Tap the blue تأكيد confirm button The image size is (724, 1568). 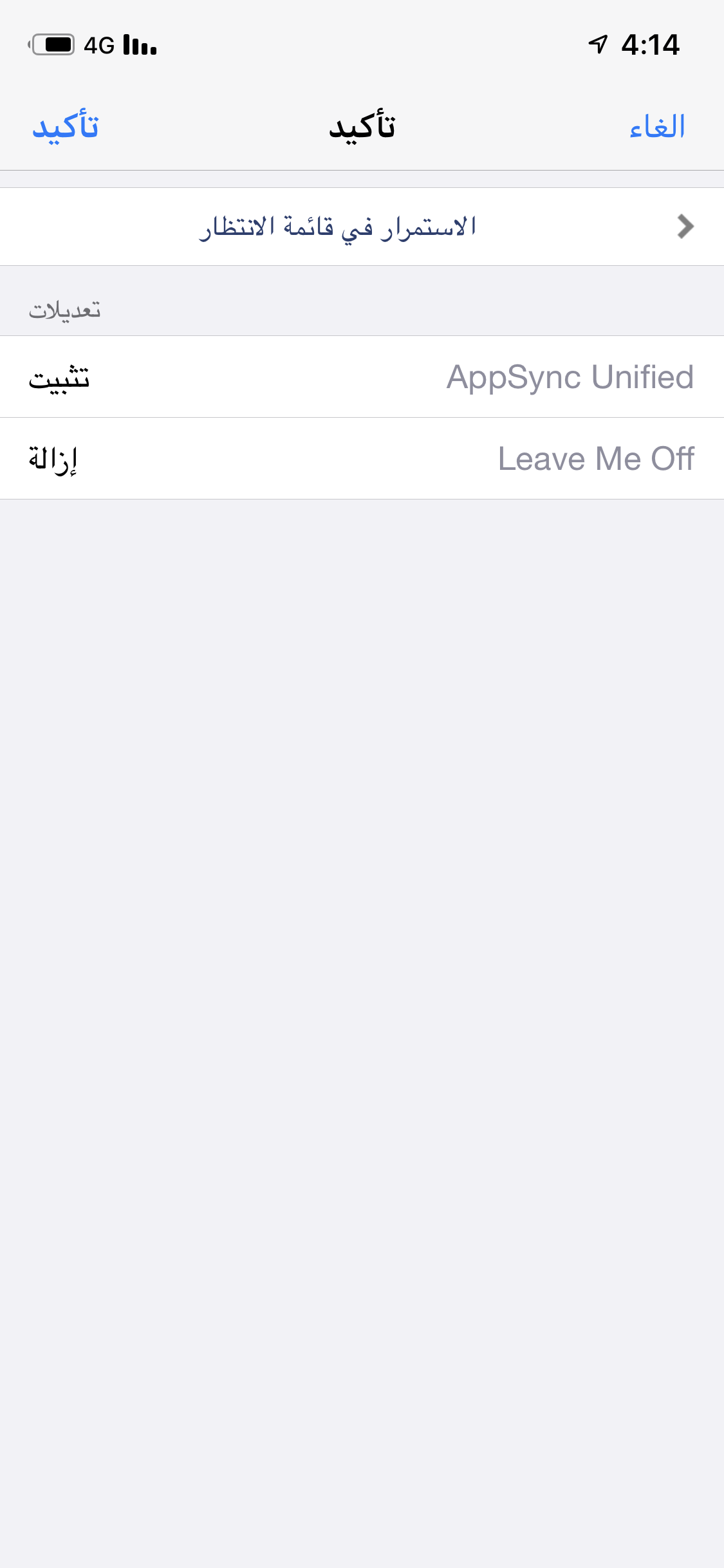point(66,126)
